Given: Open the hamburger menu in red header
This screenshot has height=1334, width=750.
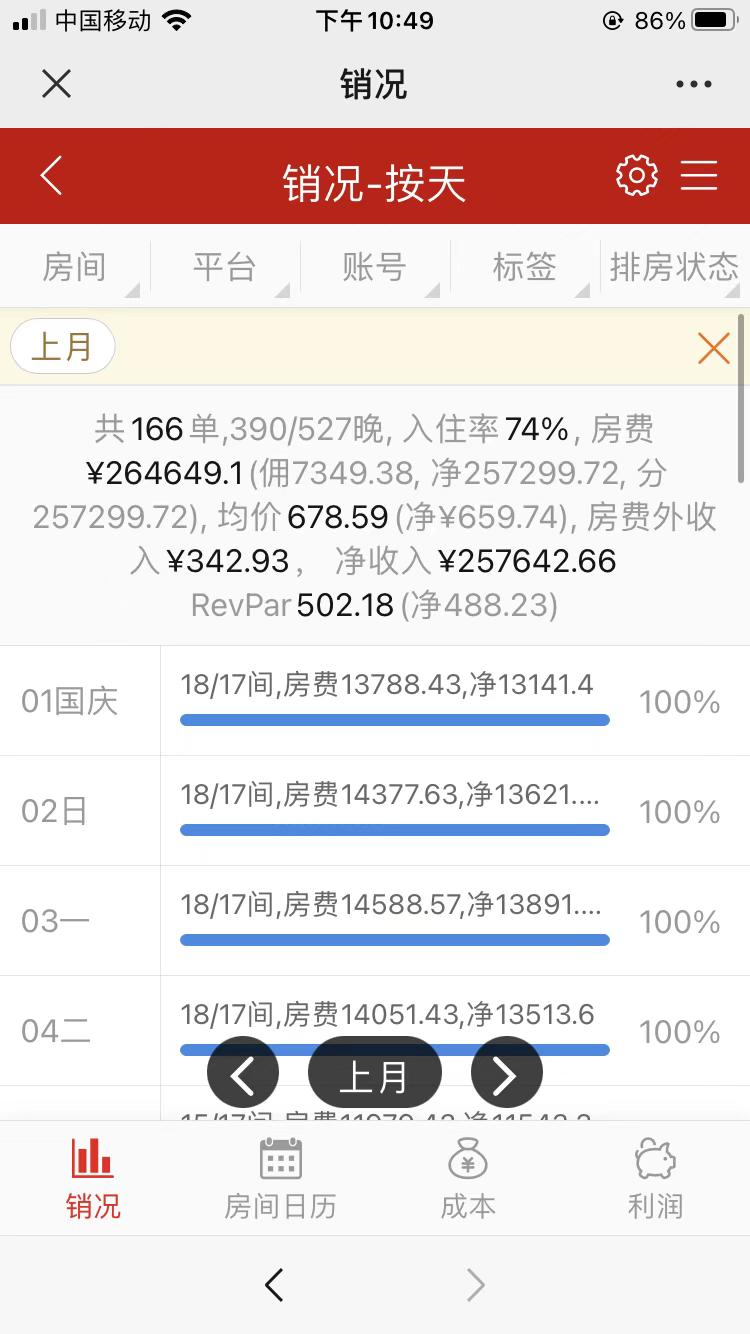Looking at the screenshot, I should [x=699, y=176].
